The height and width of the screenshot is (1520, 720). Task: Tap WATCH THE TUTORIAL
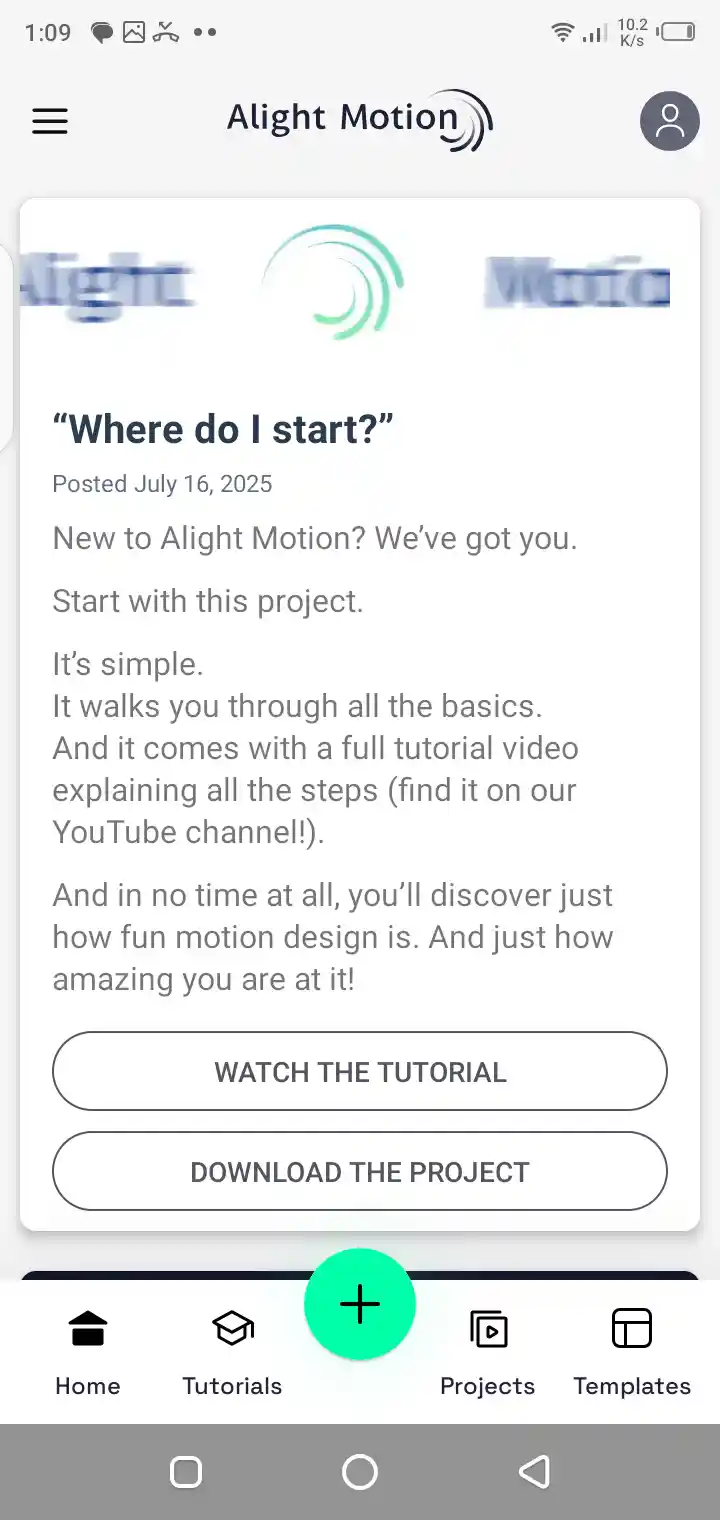tap(360, 1071)
